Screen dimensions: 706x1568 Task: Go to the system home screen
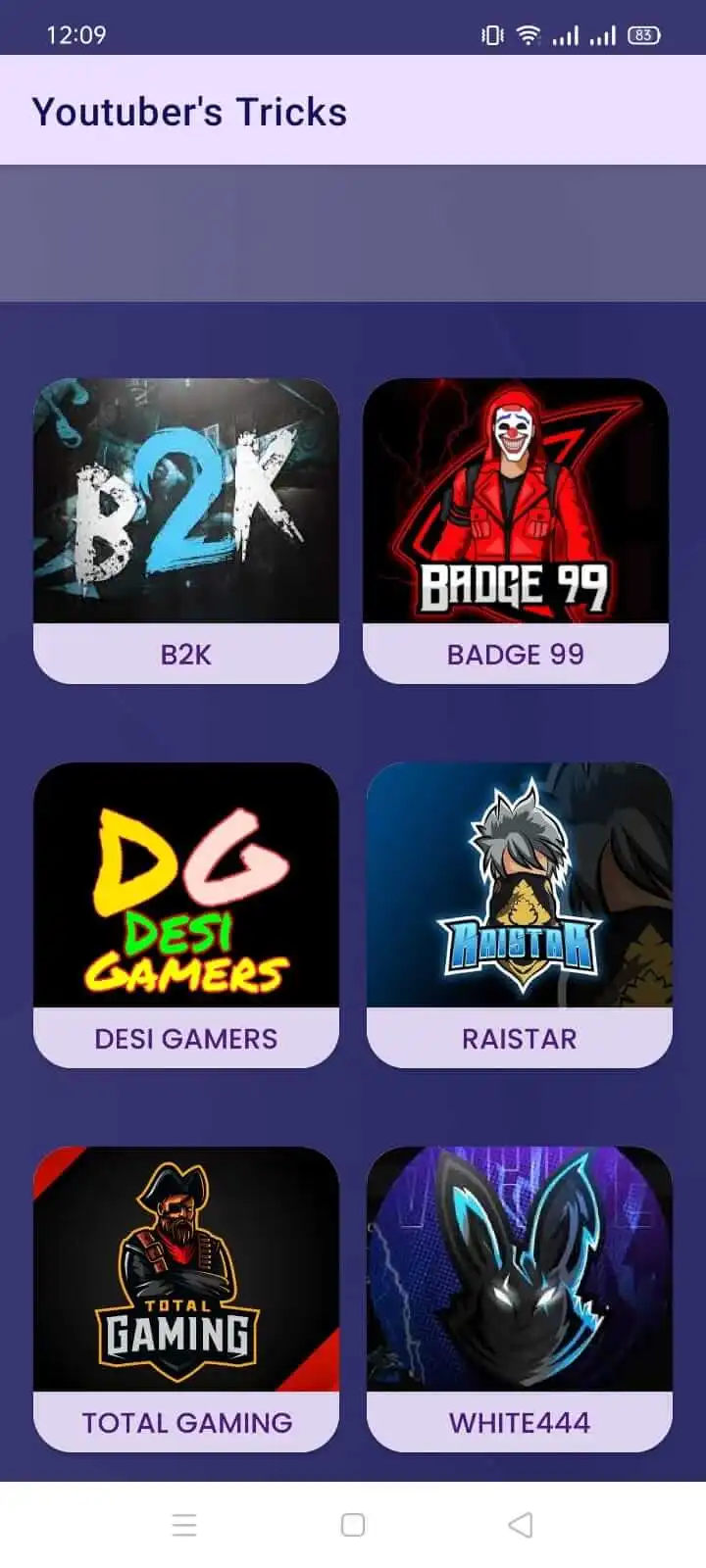[353, 1525]
